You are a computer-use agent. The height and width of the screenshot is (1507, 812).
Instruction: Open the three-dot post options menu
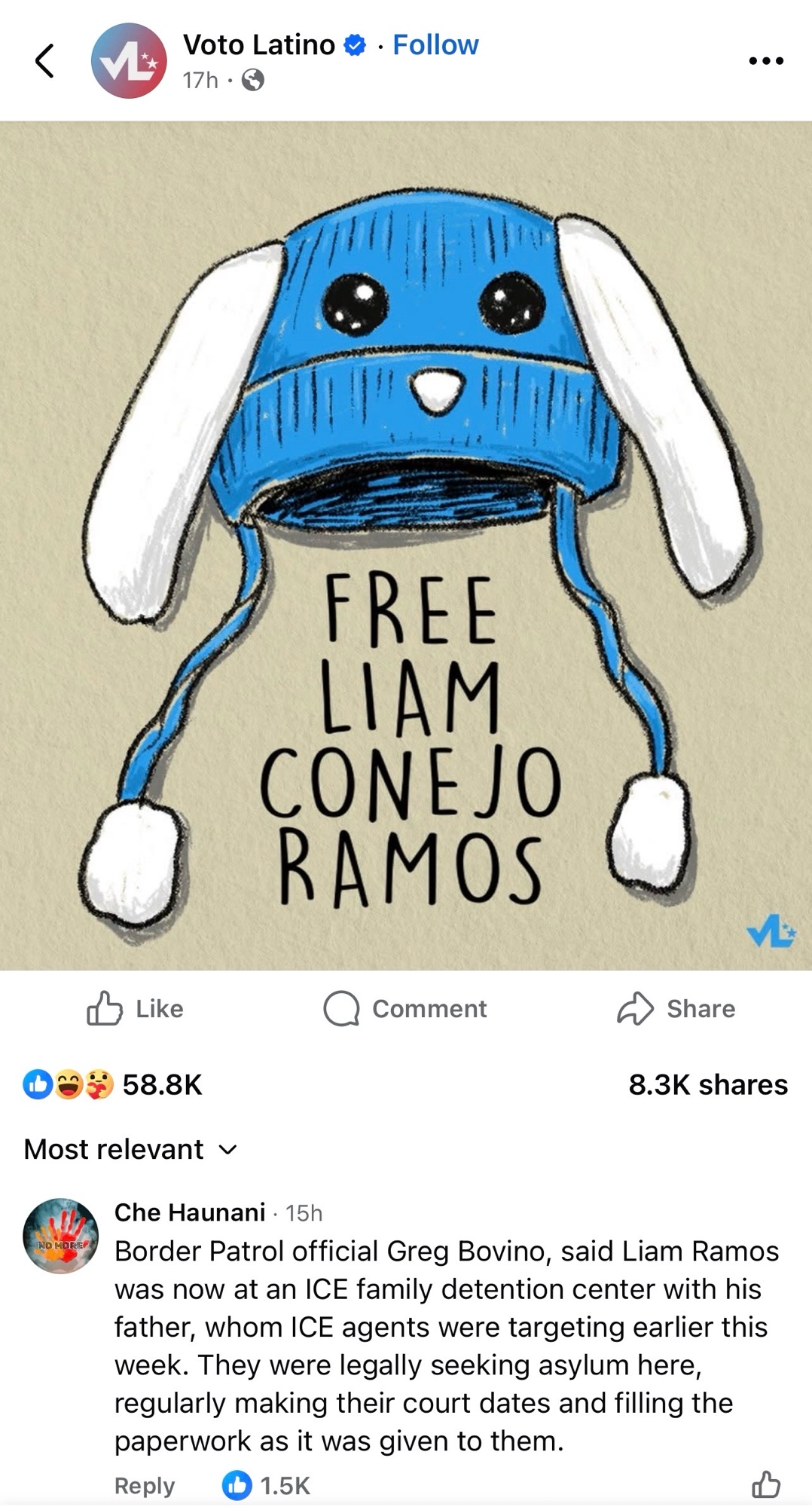(766, 60)
